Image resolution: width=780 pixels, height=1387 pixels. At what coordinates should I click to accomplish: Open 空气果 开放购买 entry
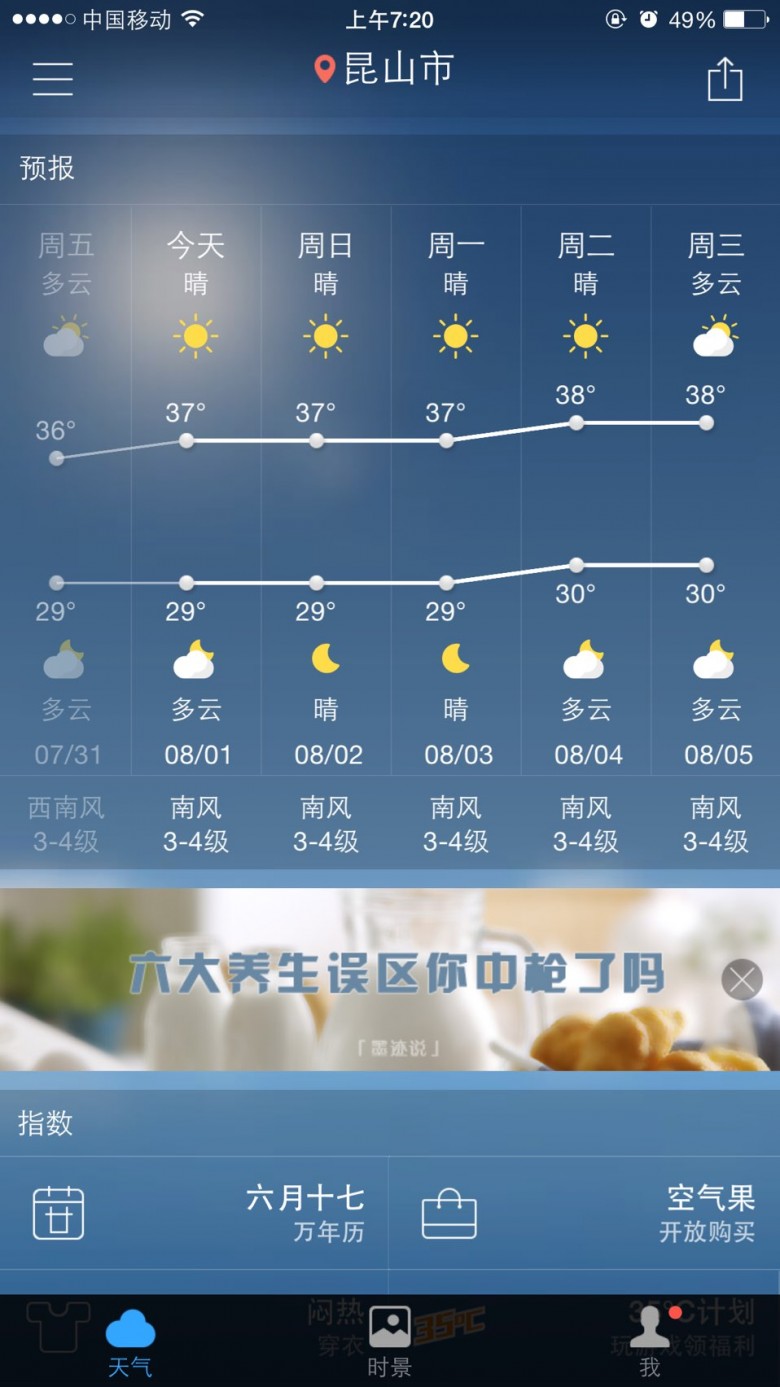pos(585,1213)
